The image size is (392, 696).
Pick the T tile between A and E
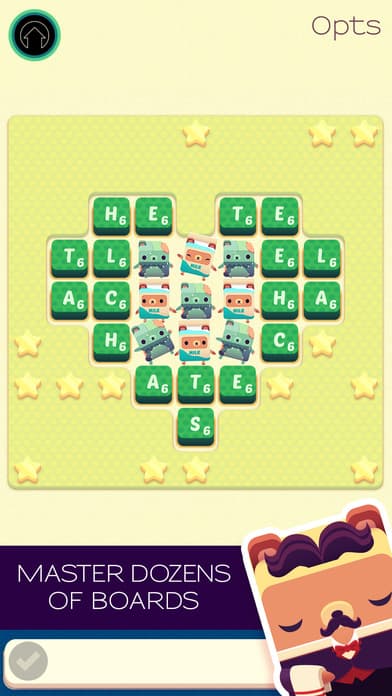[196, 384]
